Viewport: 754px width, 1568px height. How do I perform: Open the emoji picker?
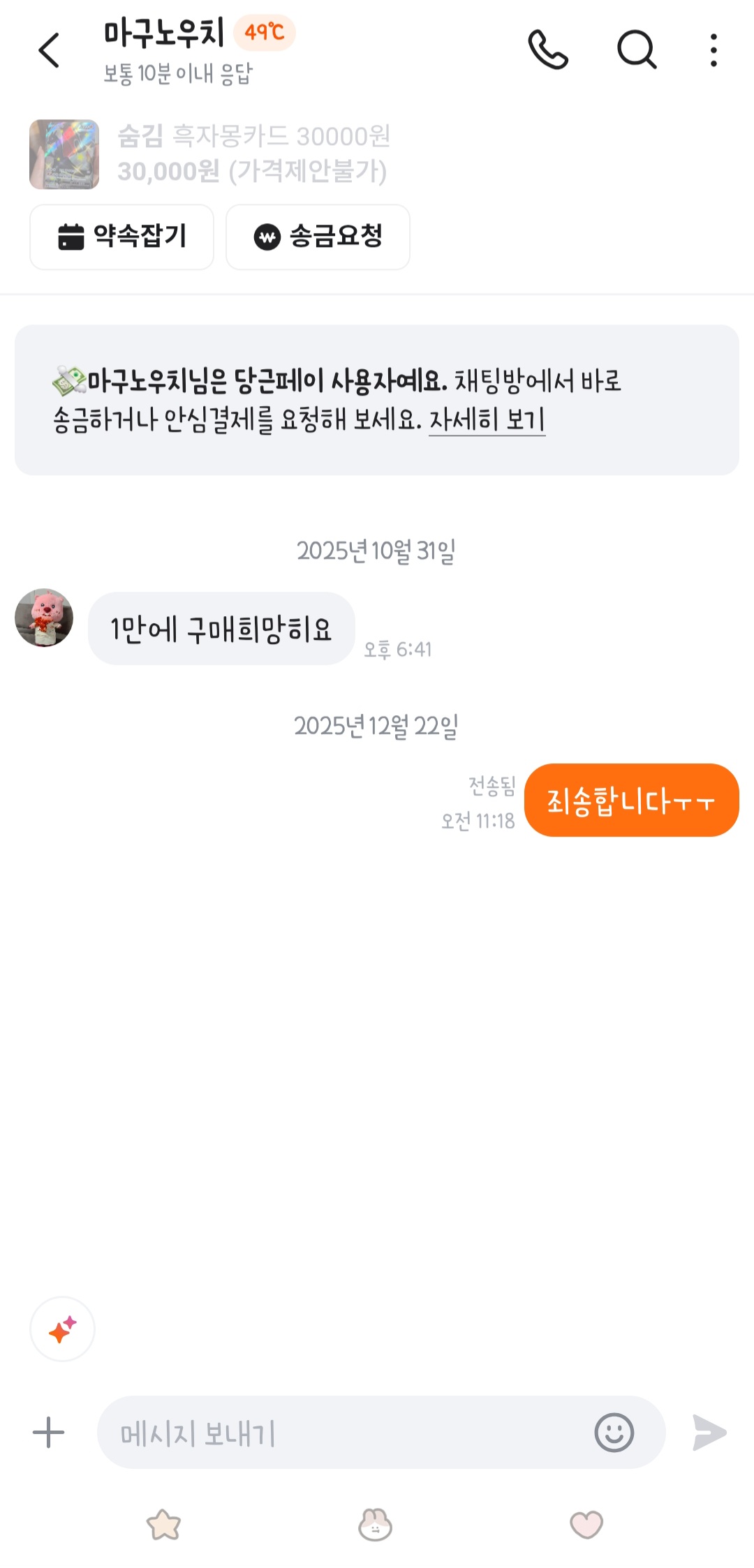coord(614,1433)
